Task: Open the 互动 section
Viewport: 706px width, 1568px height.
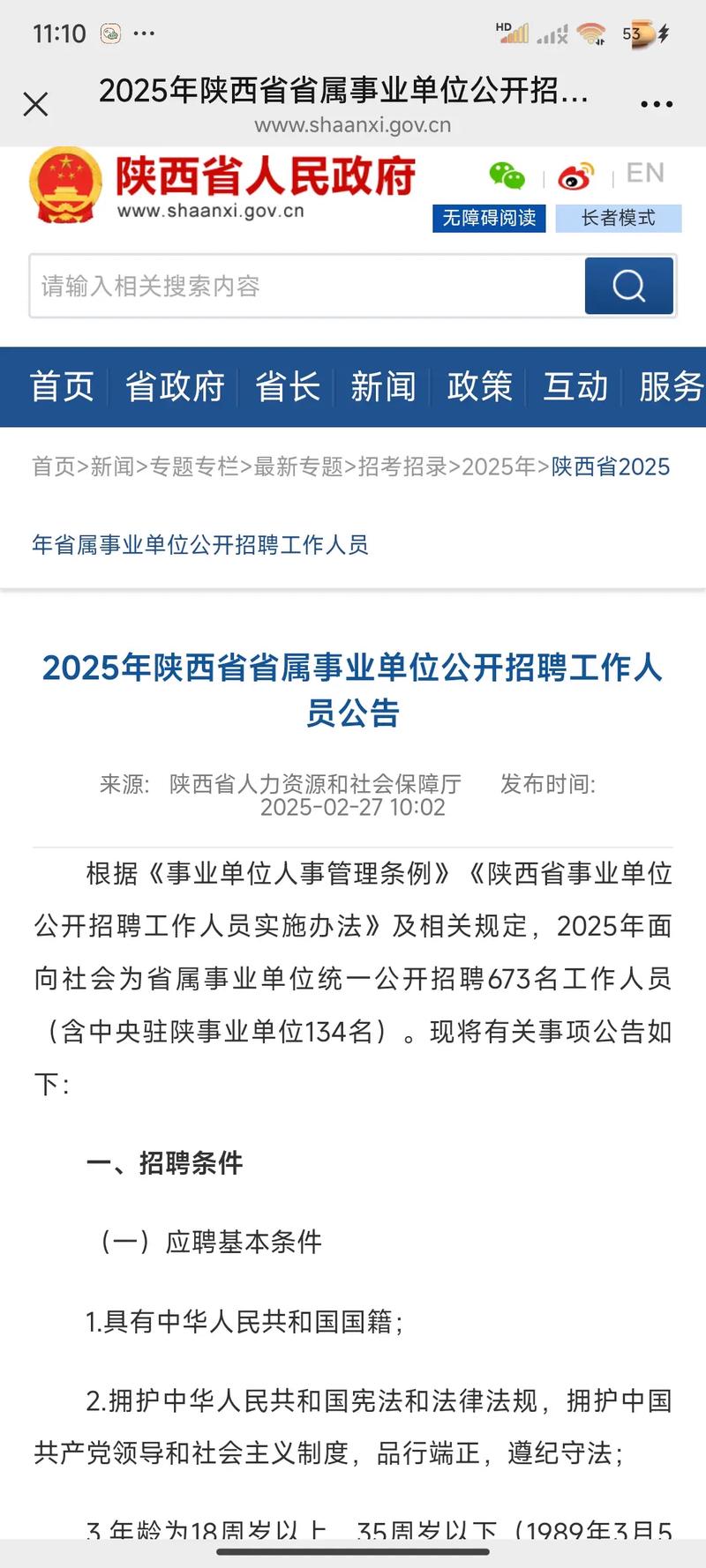Action: click(574, 385)
